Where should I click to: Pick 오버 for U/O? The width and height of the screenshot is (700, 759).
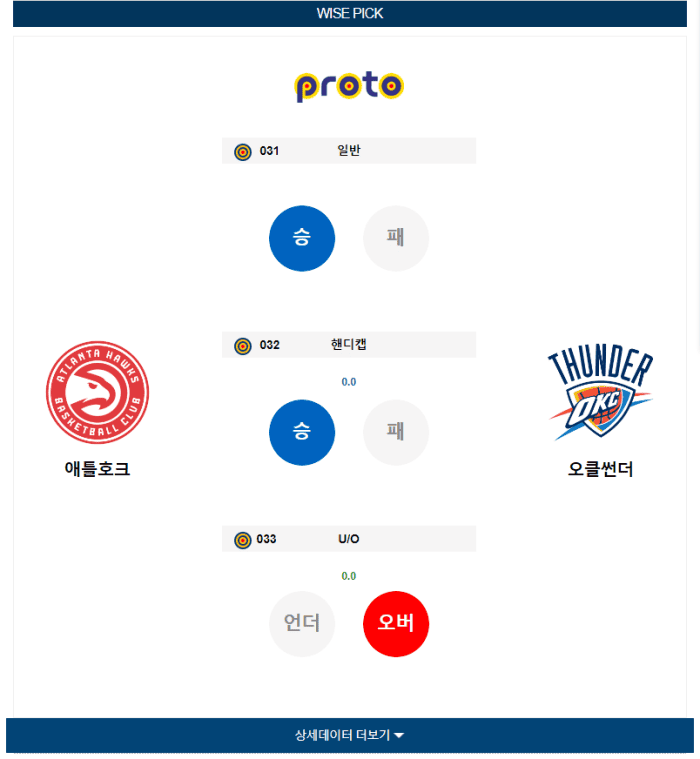pyautogui.click(x=396, y=624)
